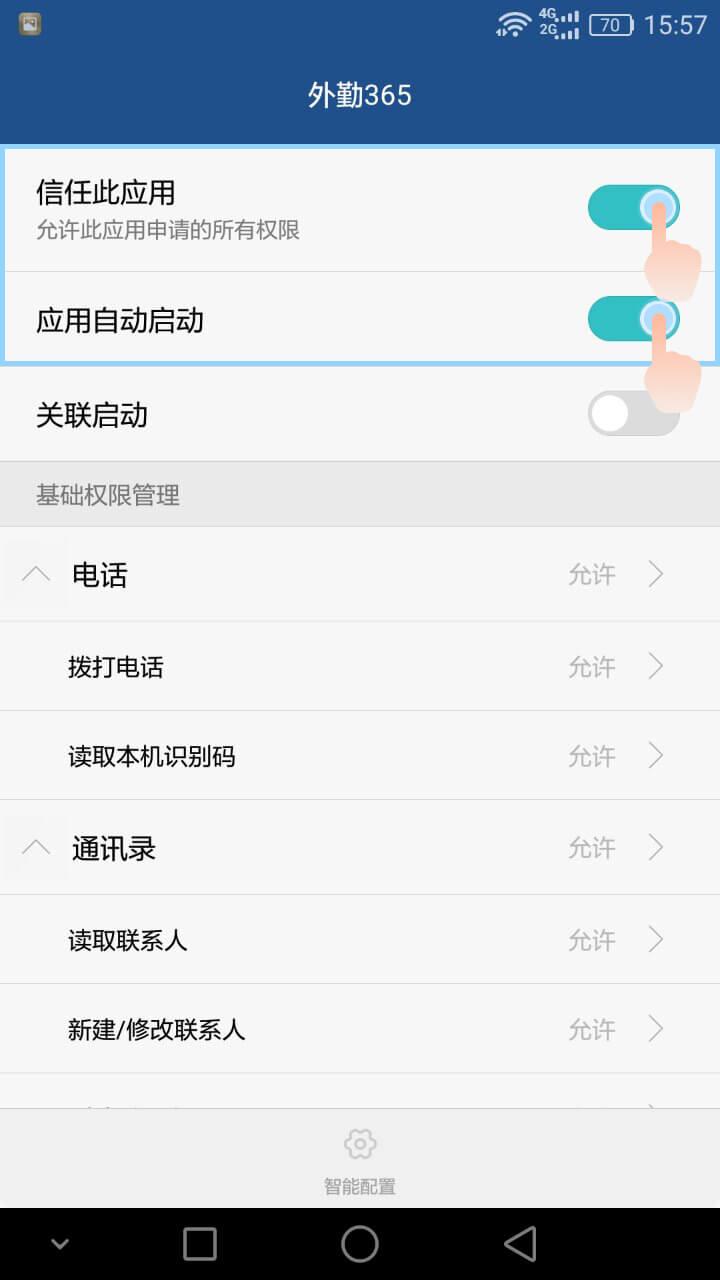Collapse the 通讯录 permission group
720x1280 pixels.
pos(36,848)
